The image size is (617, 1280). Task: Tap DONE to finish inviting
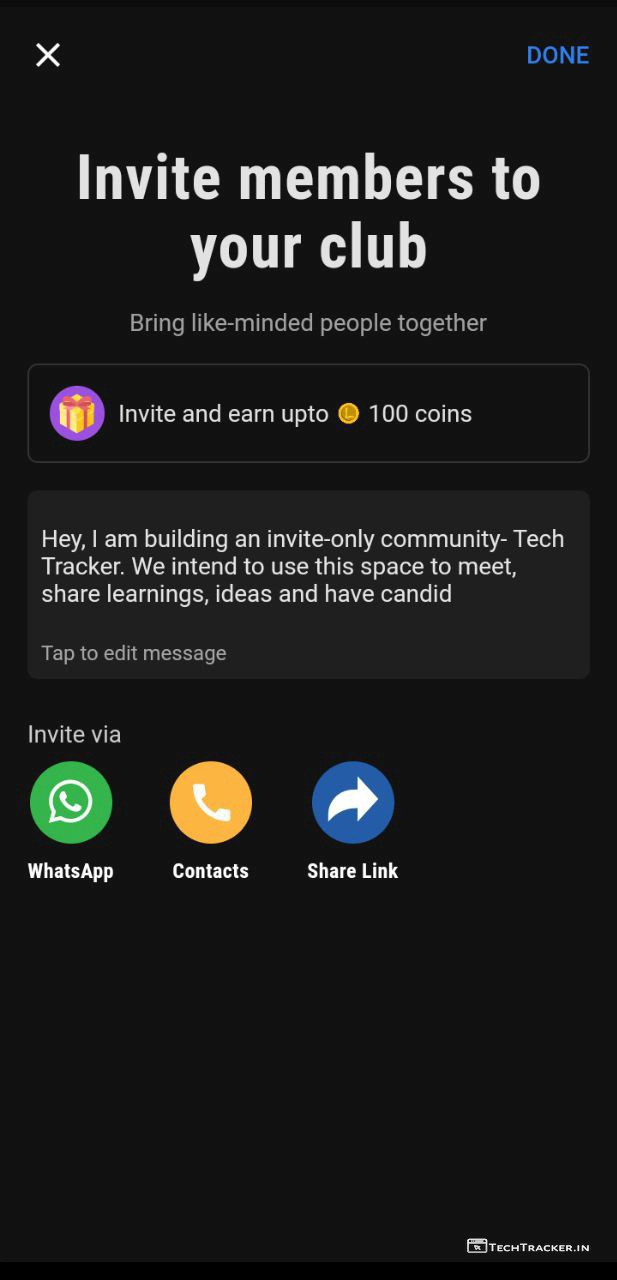[557, 55]
